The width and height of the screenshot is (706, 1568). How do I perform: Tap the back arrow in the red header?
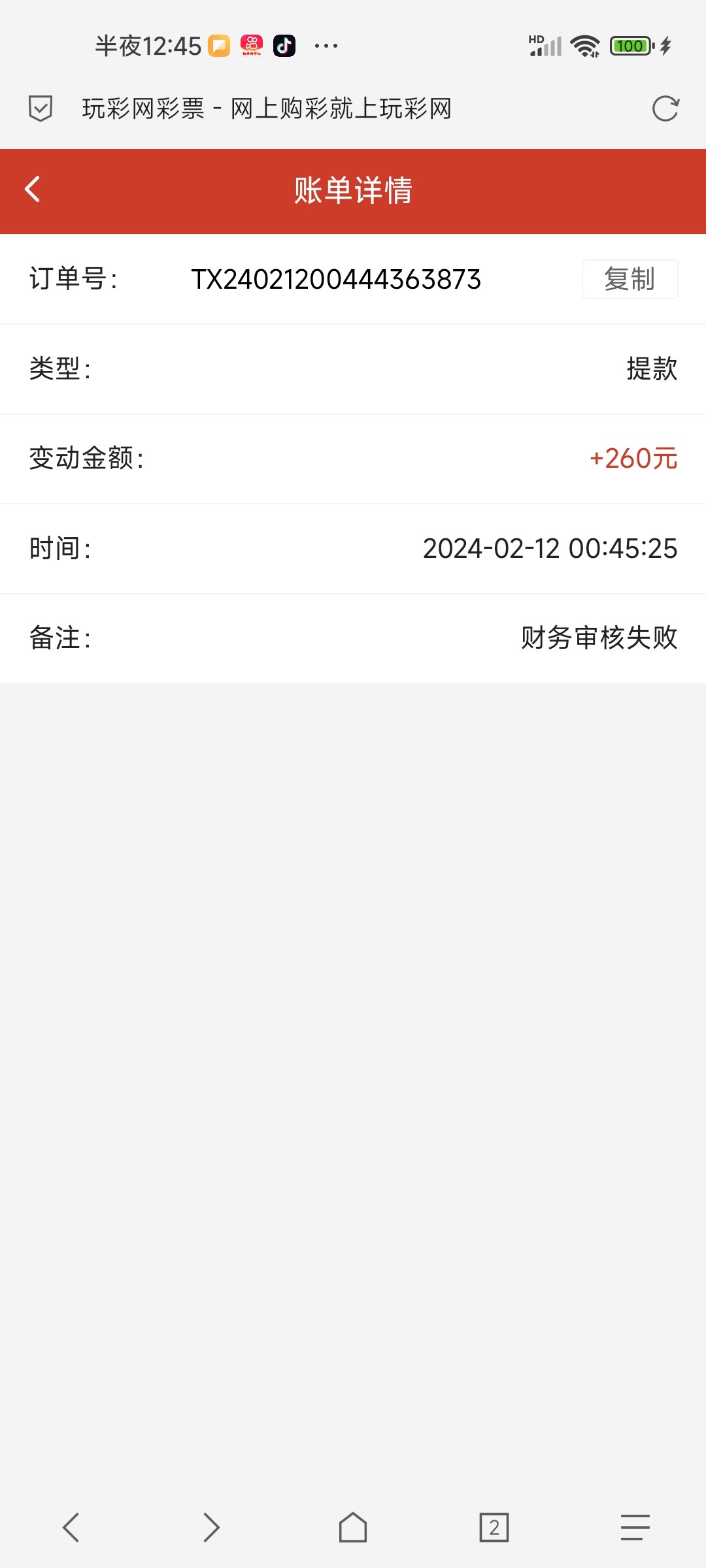(32, 190)
